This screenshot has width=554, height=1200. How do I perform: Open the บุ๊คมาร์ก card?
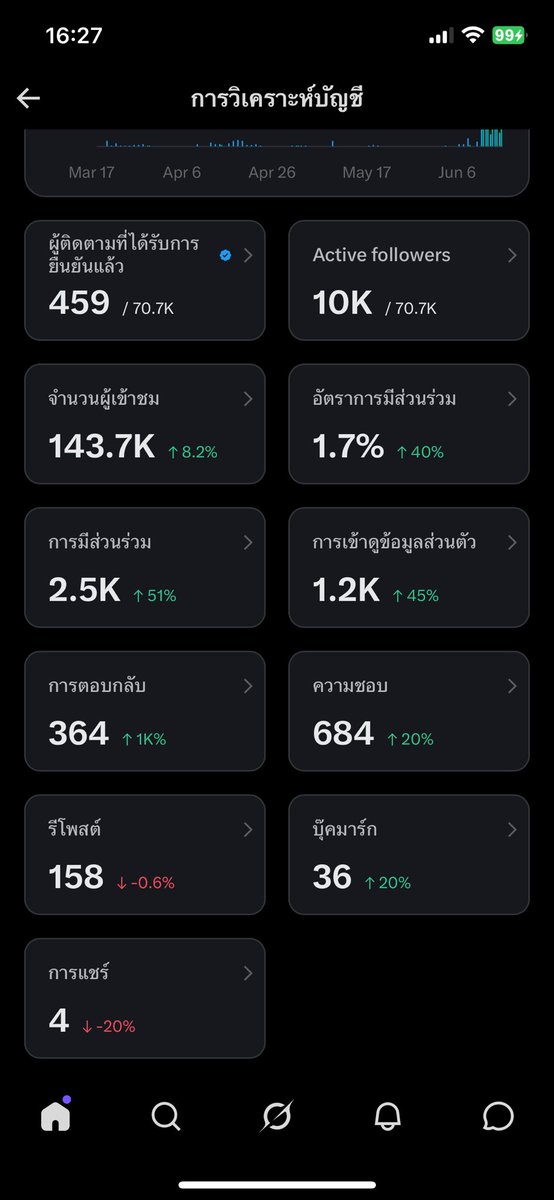[409, 855]
